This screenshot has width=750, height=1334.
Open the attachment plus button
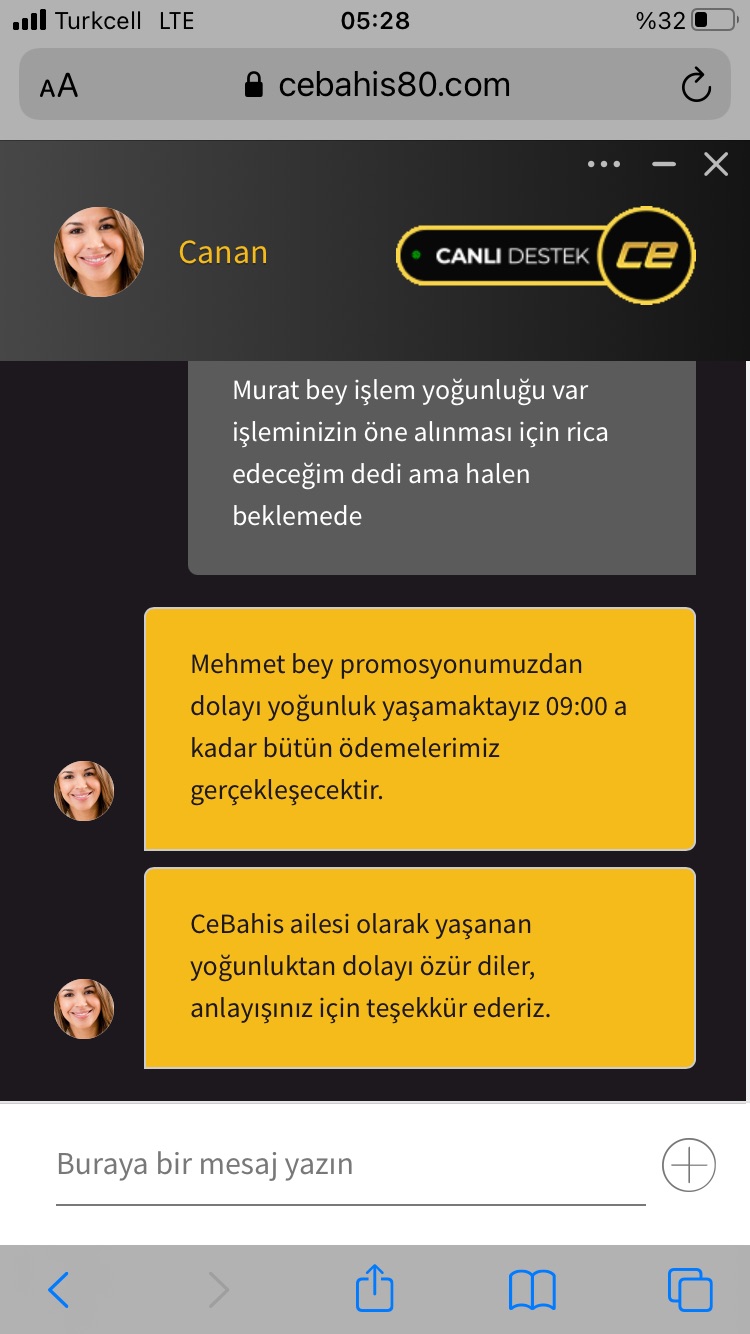pyautogui.click(x=689, y=1165)
